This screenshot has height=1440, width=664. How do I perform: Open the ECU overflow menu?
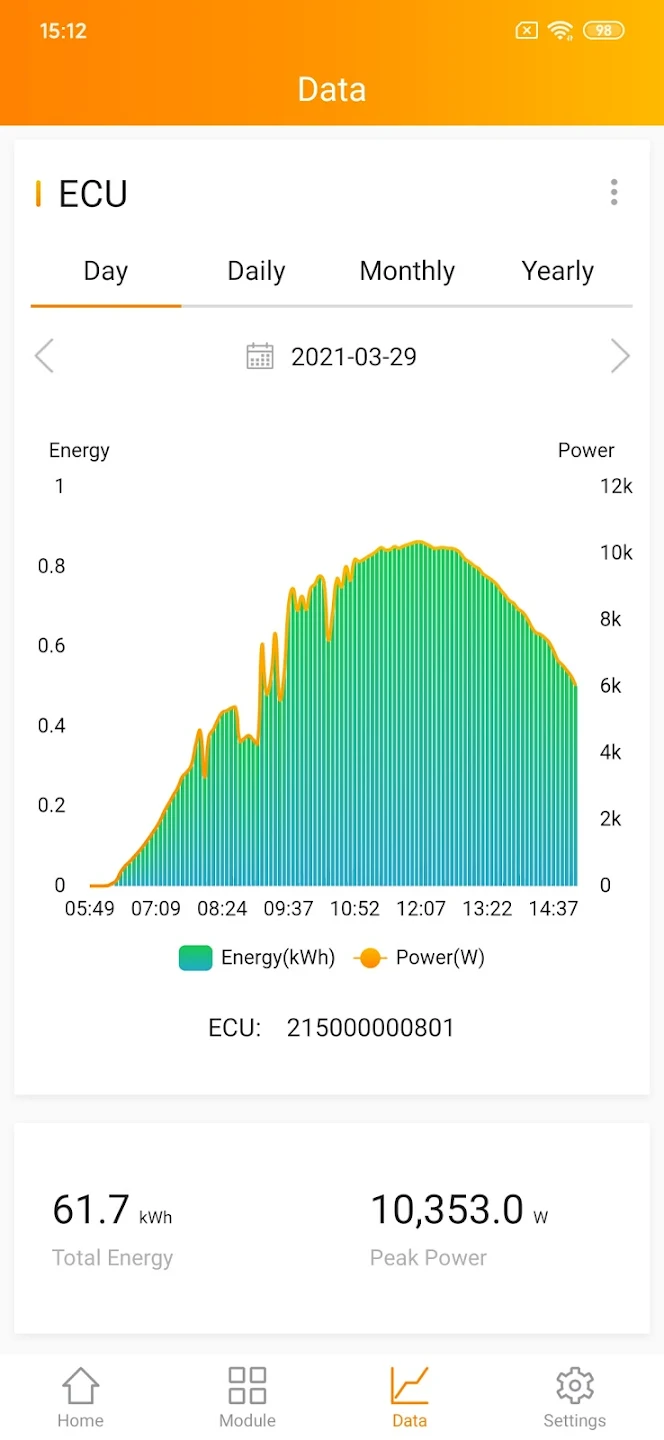pos(614,192)
